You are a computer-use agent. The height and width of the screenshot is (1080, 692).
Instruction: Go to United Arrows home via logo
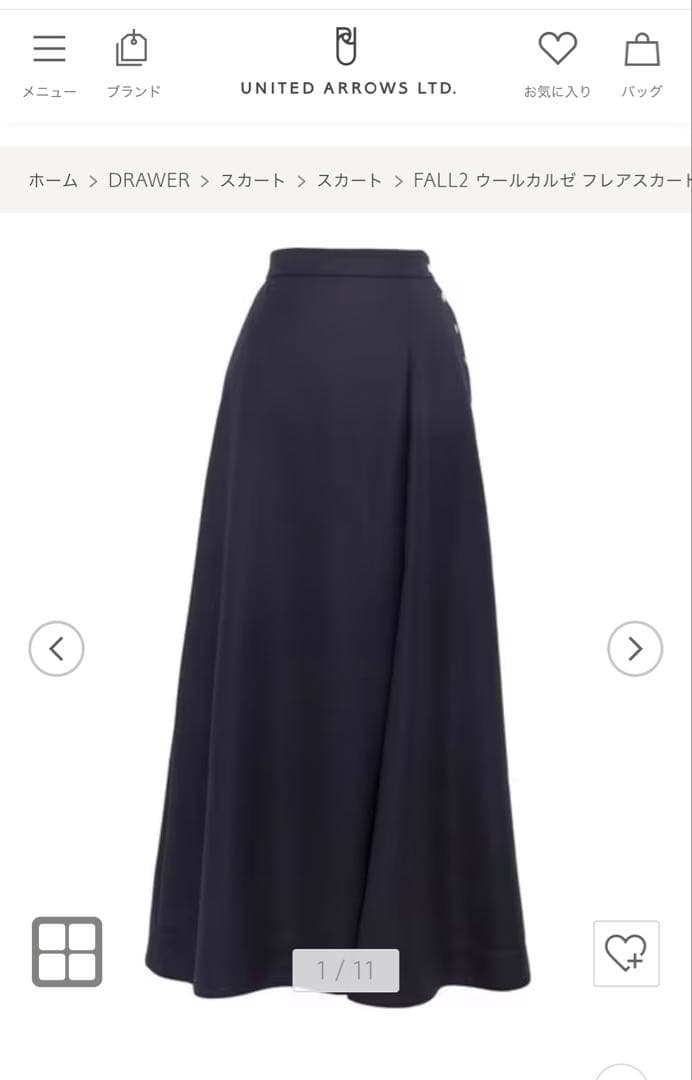click(347, 62)
